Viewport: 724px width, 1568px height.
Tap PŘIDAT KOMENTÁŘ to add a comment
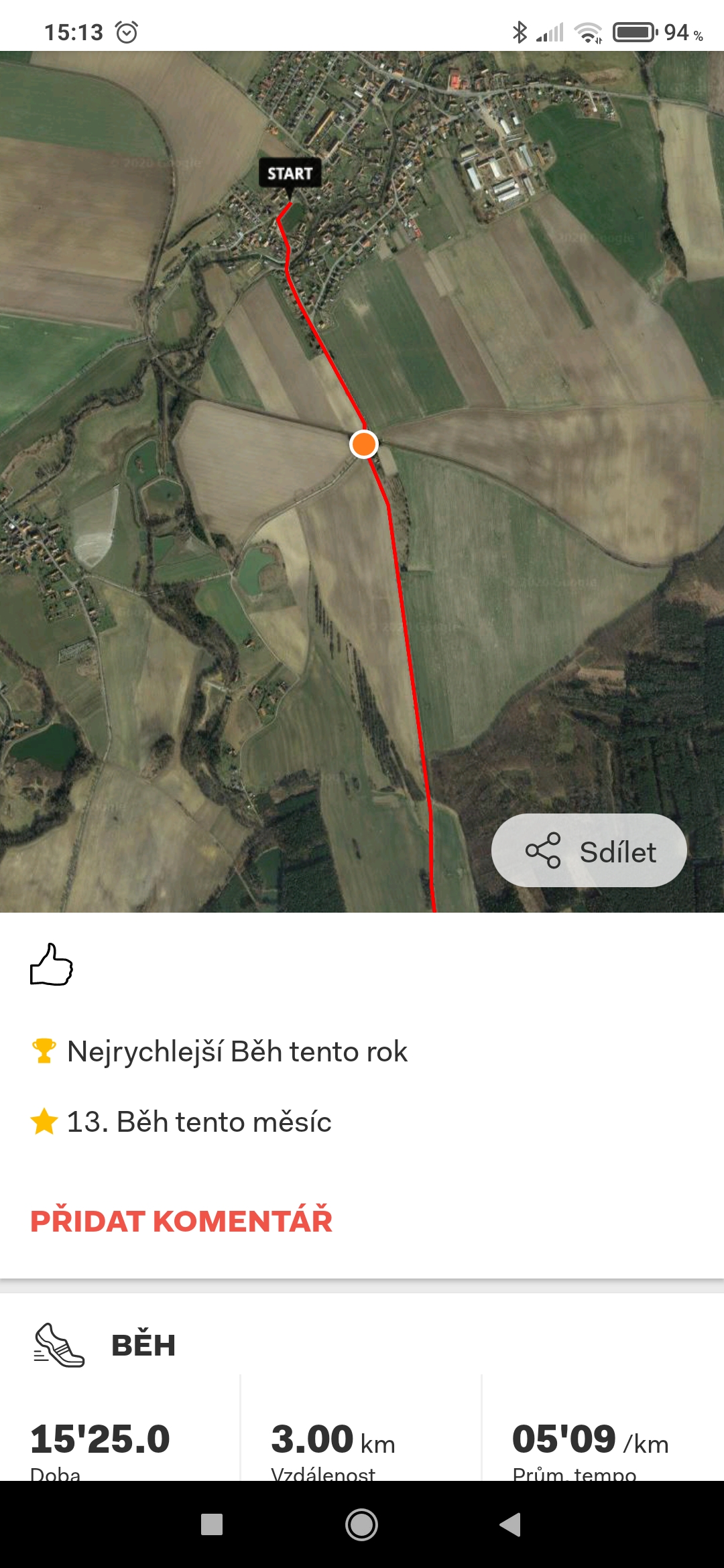[181, 1221]
